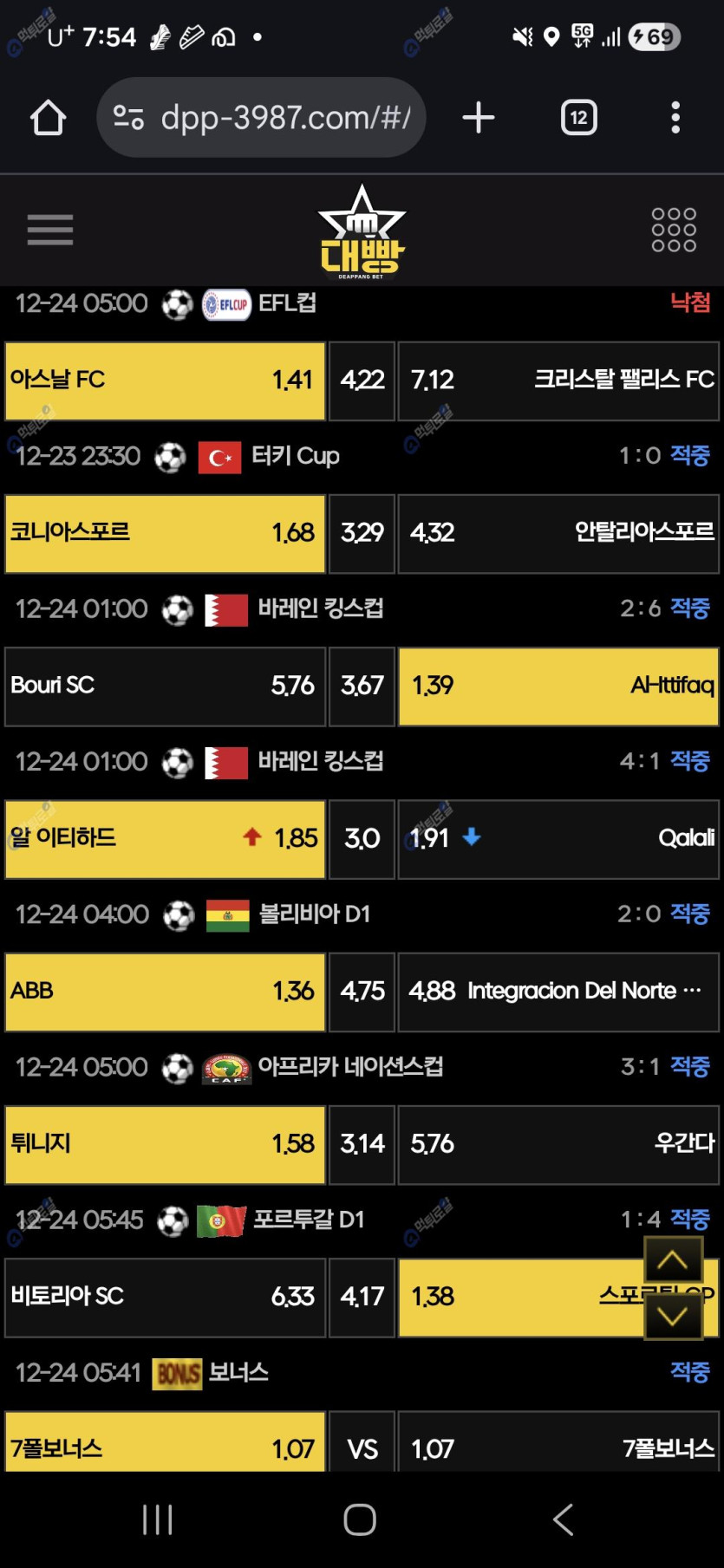Show the 12 open tabs

578,118
